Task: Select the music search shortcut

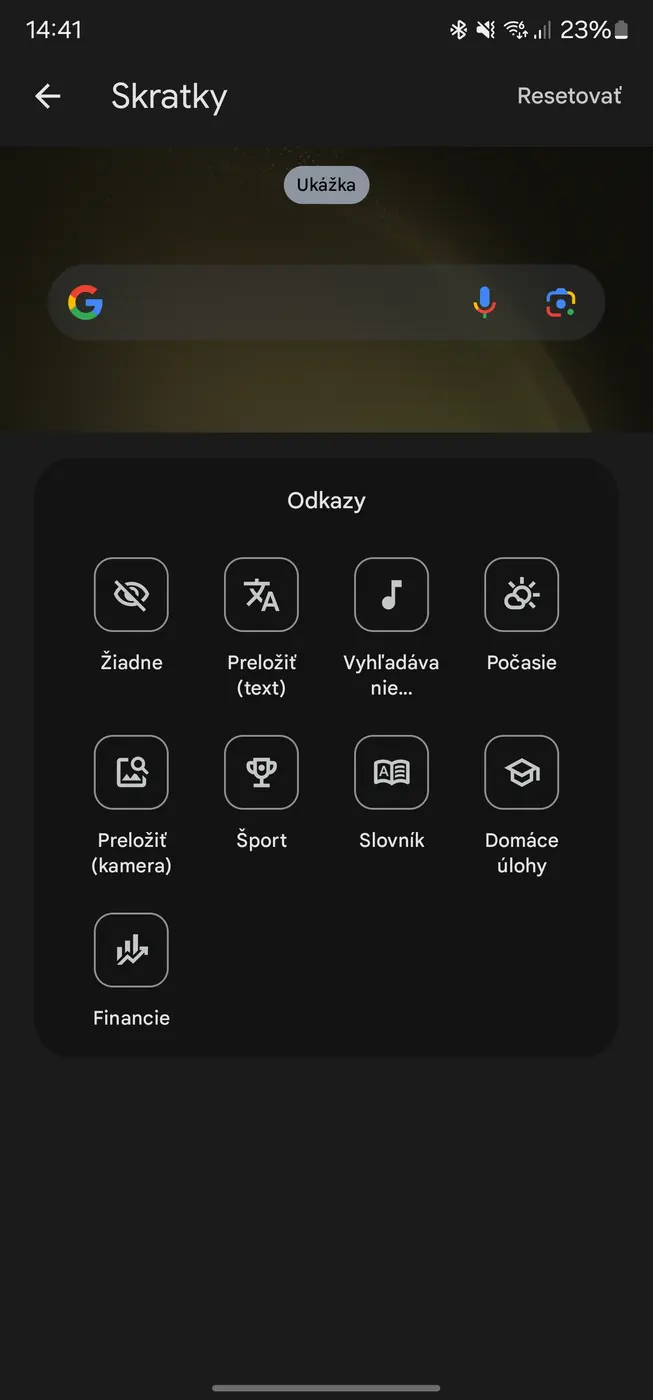Action: (x=391, y=595)
